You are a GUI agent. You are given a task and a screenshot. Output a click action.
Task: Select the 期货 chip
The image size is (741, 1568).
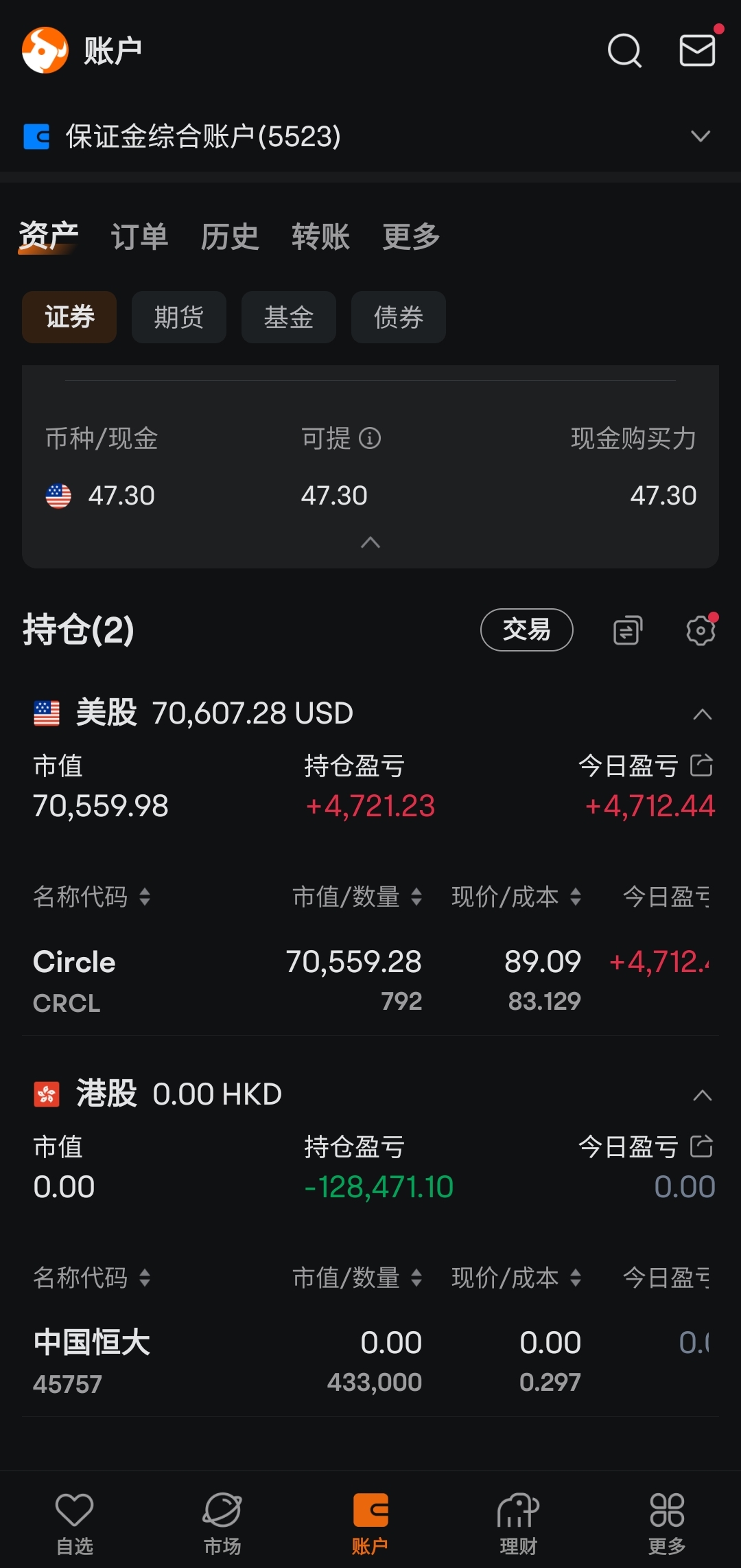coord(179,317)
